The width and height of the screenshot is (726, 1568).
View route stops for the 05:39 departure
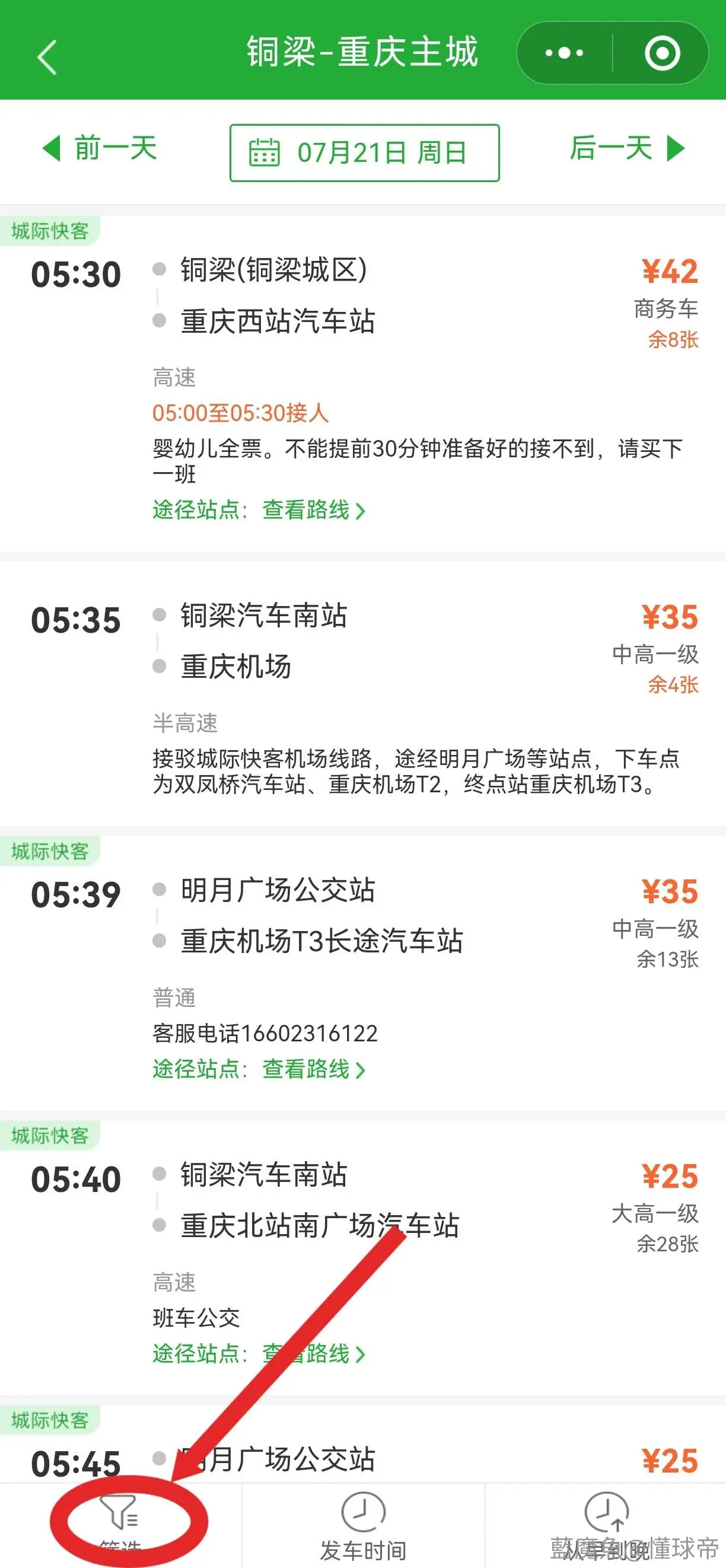[259, 1069]
